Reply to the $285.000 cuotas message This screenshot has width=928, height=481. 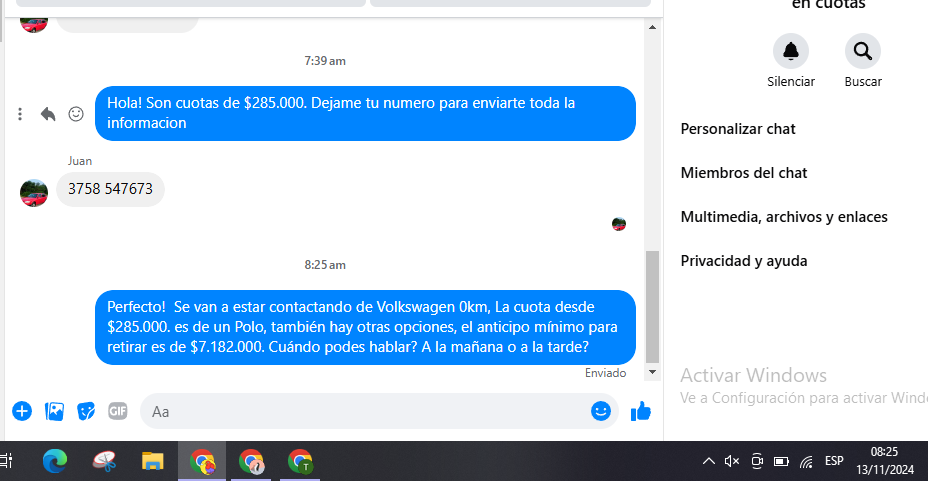[x=48, y=114]
